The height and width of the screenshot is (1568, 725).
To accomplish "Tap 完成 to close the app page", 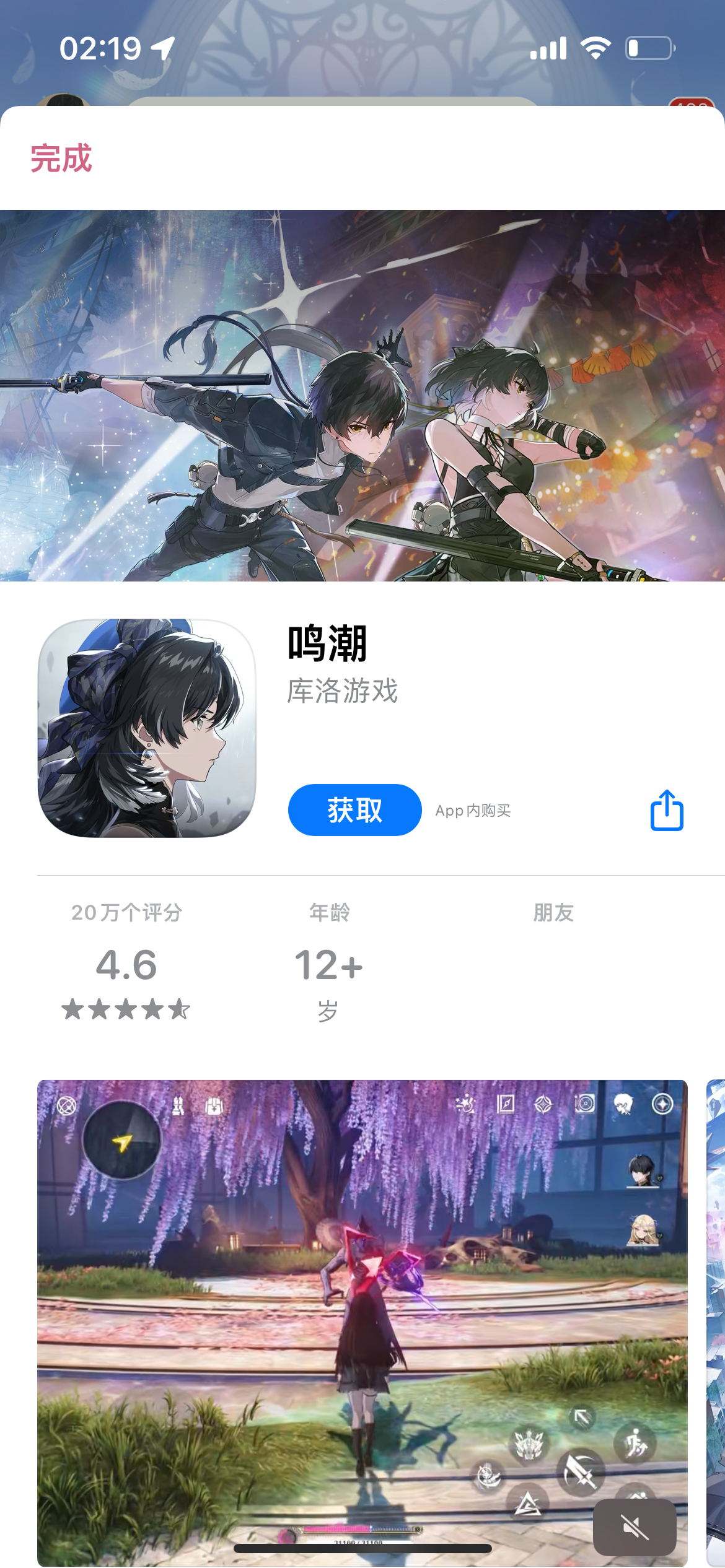I will coord(61,159).
